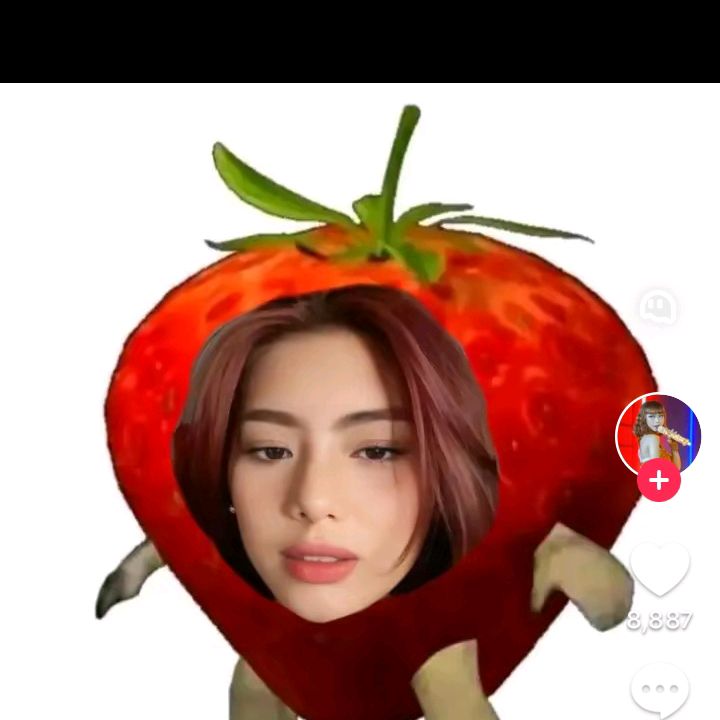Open the comments speech bubble

click(x=659, y=689)
